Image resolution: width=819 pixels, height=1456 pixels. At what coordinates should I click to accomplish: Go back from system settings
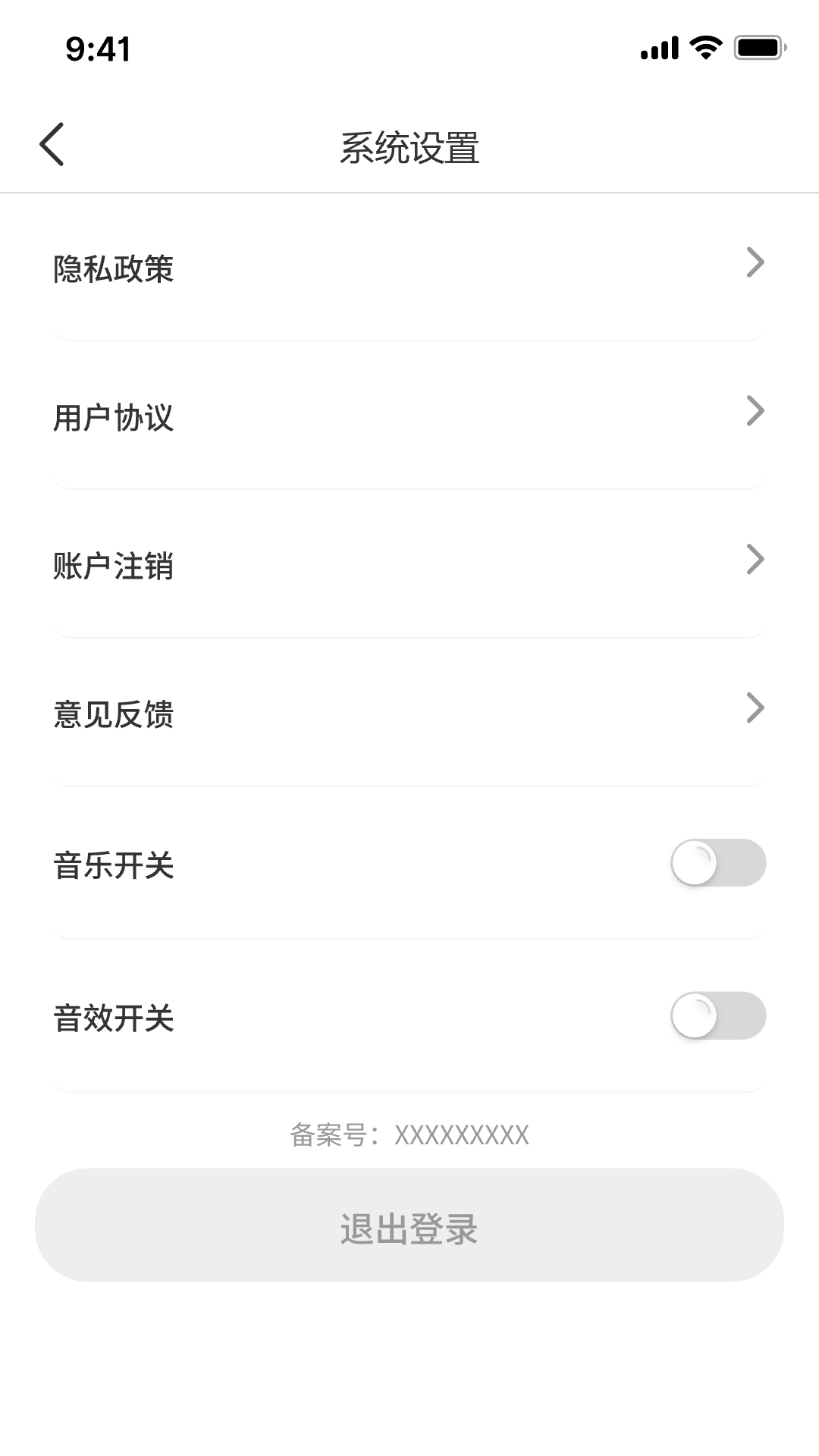click(x=52, y=144)
